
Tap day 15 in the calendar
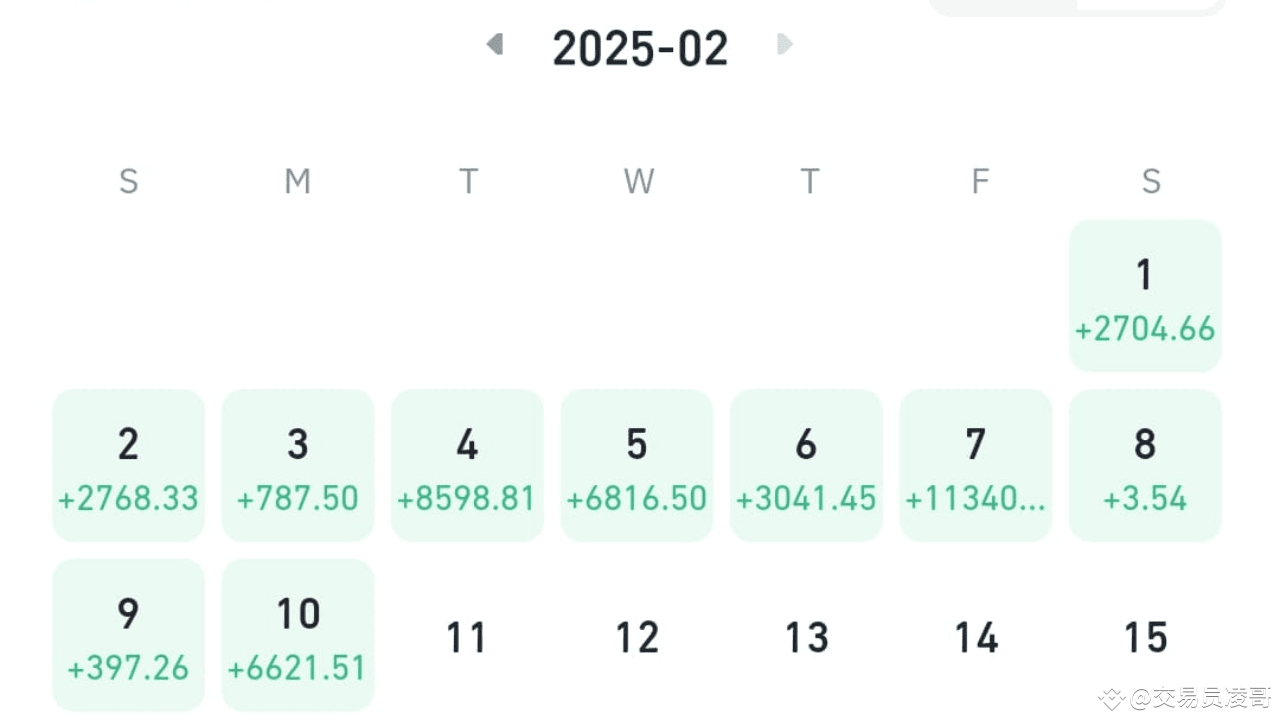click(x=1146, y=637)
